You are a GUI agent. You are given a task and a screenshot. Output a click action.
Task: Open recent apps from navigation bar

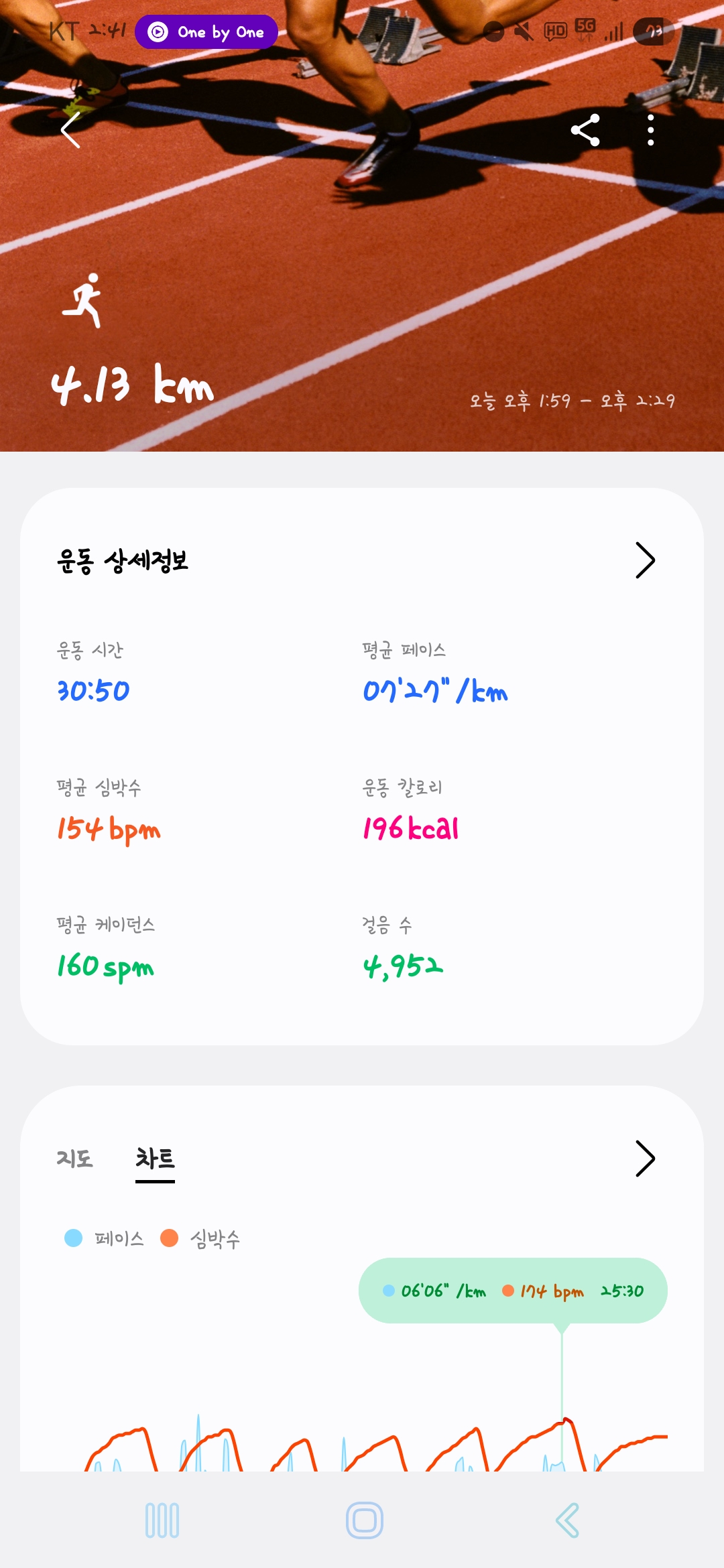(162, 1520)
